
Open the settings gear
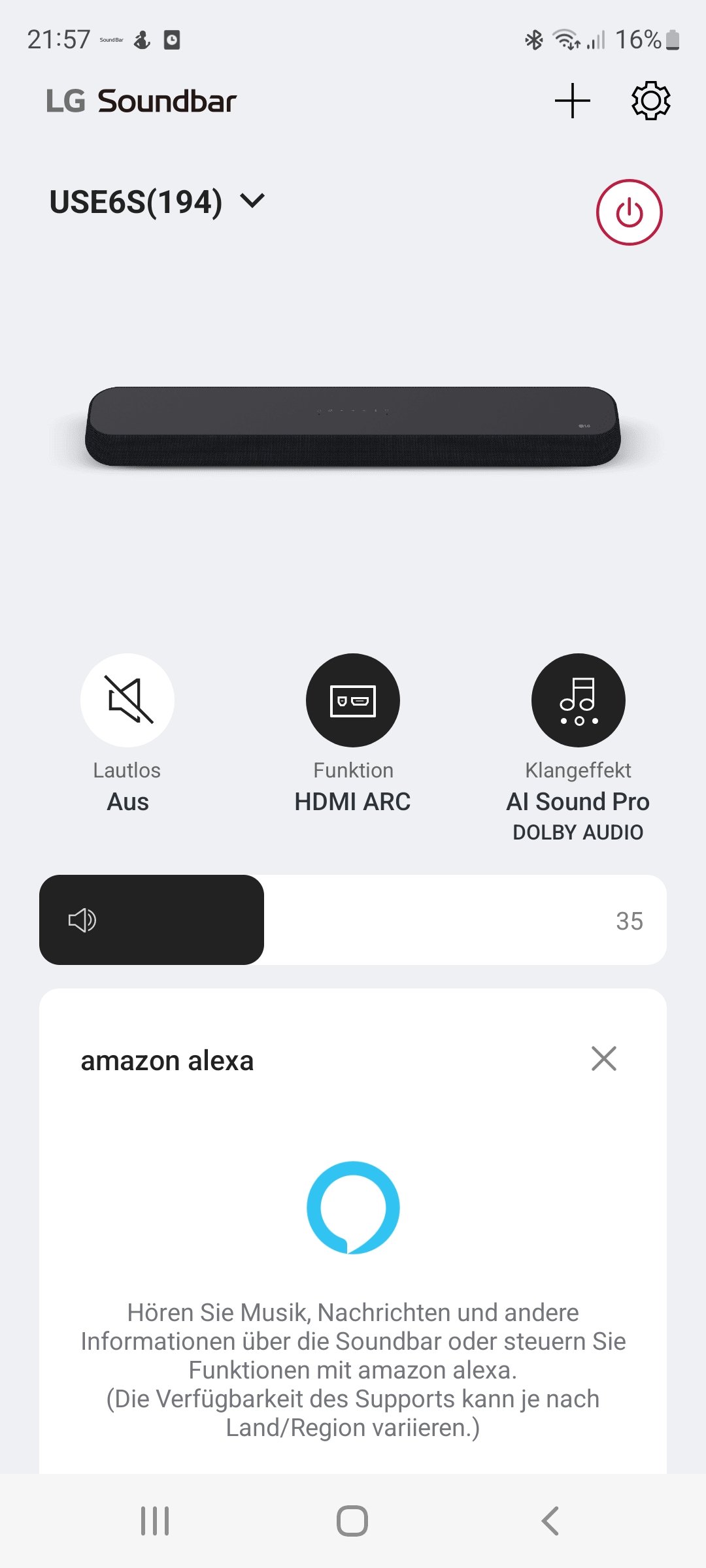coord(650,101)
